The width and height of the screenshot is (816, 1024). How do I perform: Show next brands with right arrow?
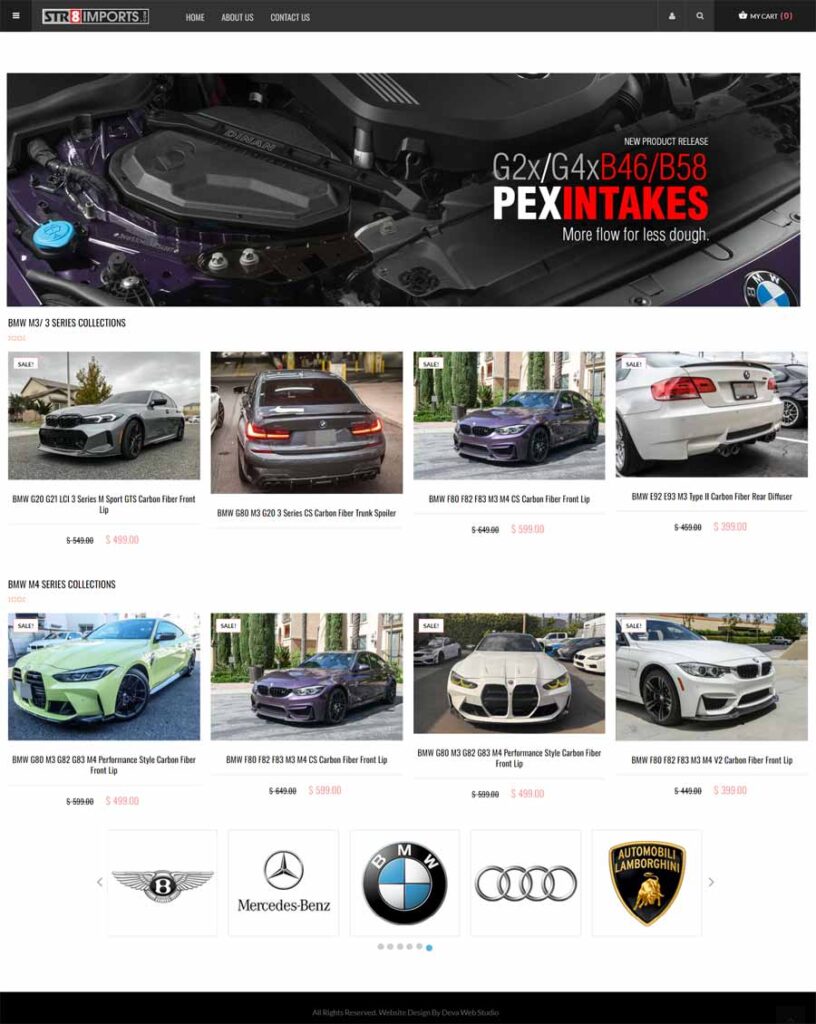(711, 882)
